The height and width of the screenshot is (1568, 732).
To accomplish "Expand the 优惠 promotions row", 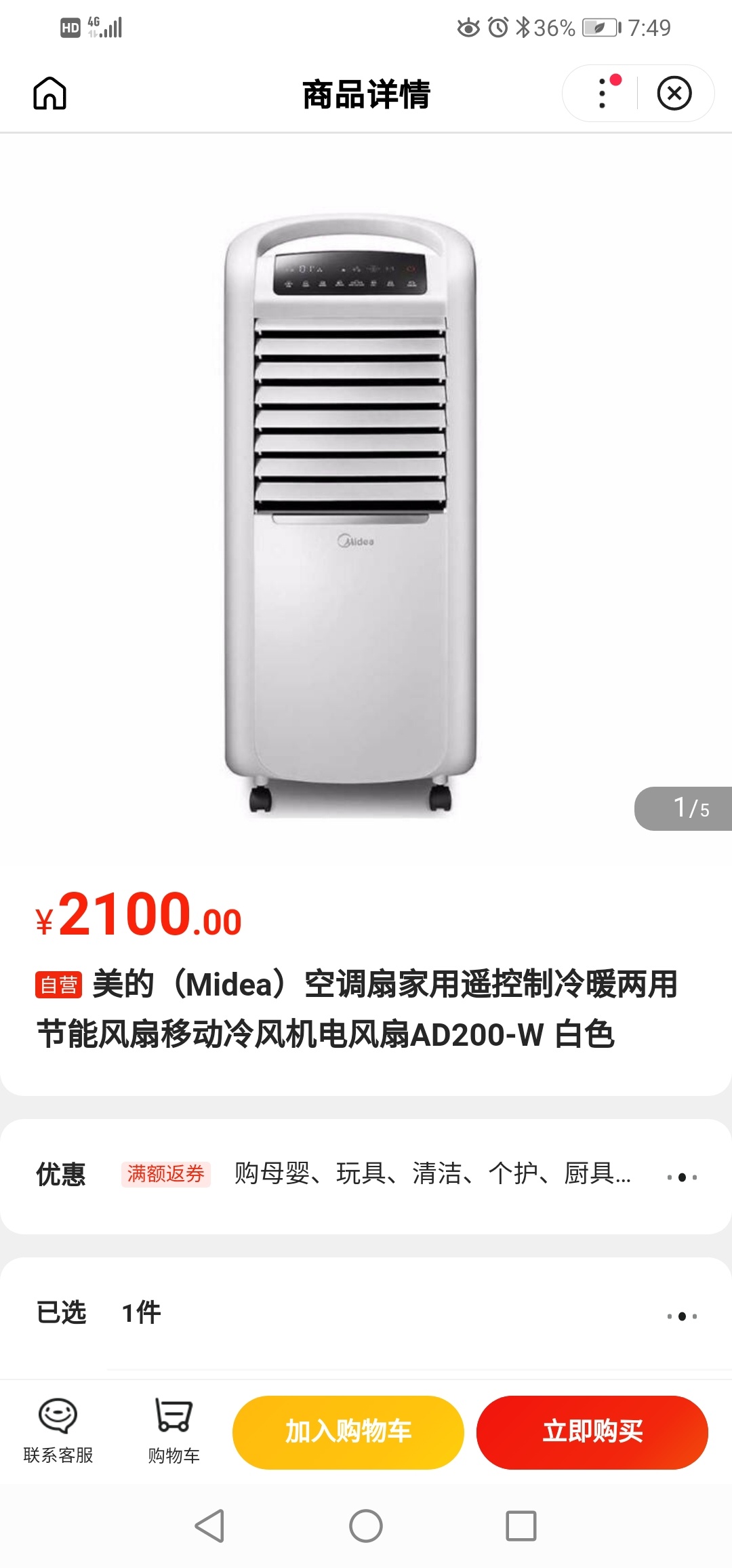I will [x=681, y=1177].
